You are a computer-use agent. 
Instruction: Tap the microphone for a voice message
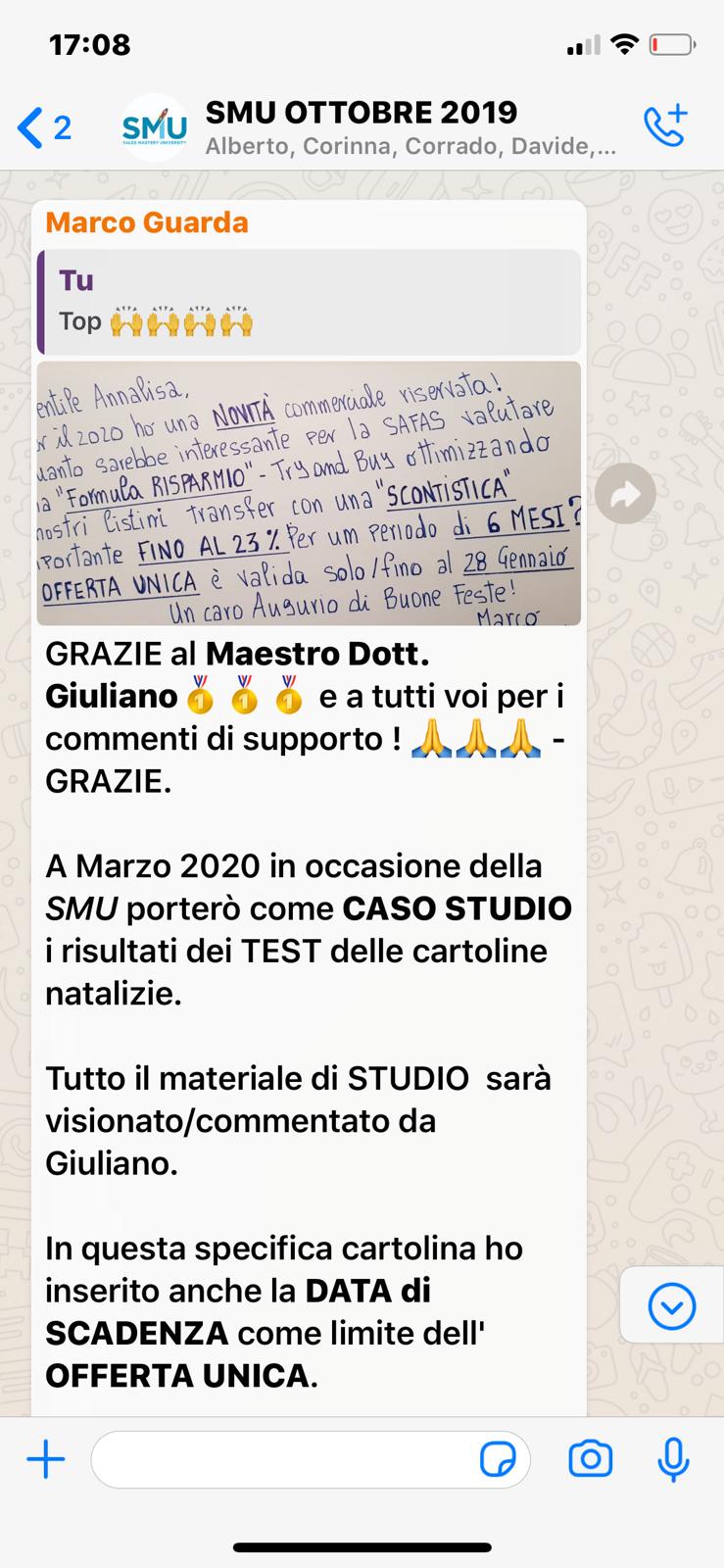pyautogui.click(x=673, y=1459)
